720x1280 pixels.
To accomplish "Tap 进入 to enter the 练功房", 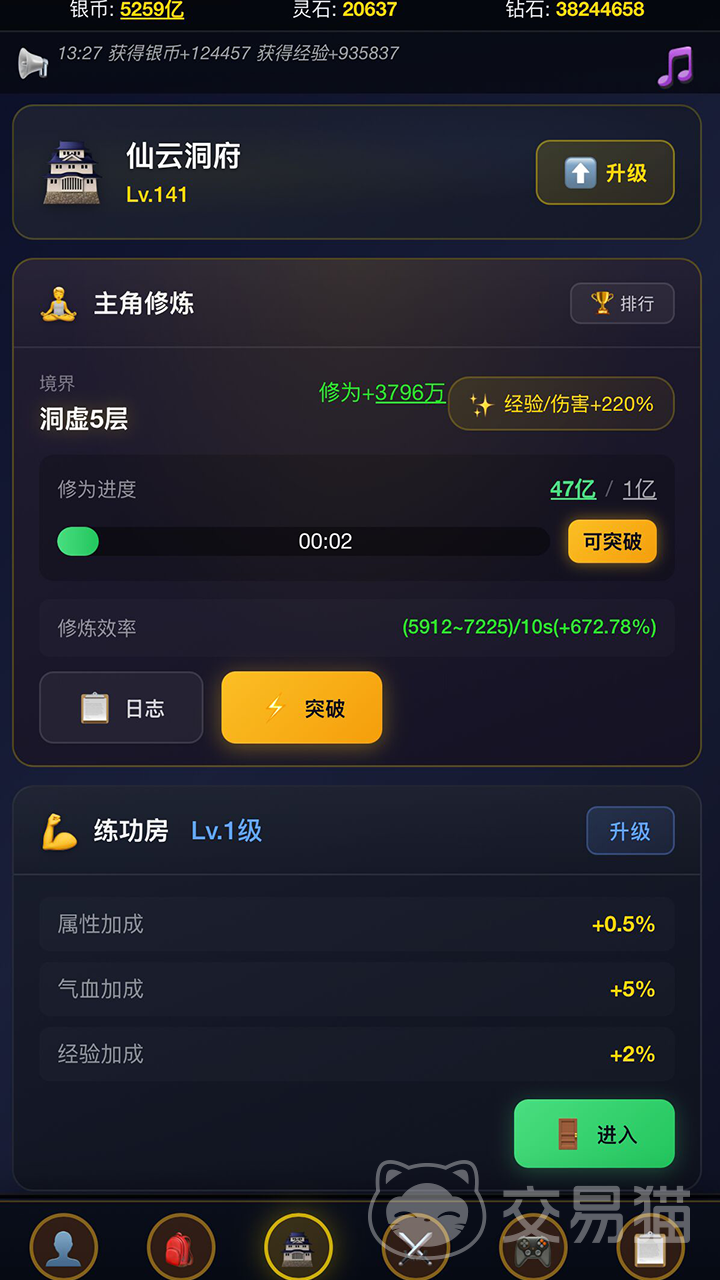I will [x=594, y=1134].
